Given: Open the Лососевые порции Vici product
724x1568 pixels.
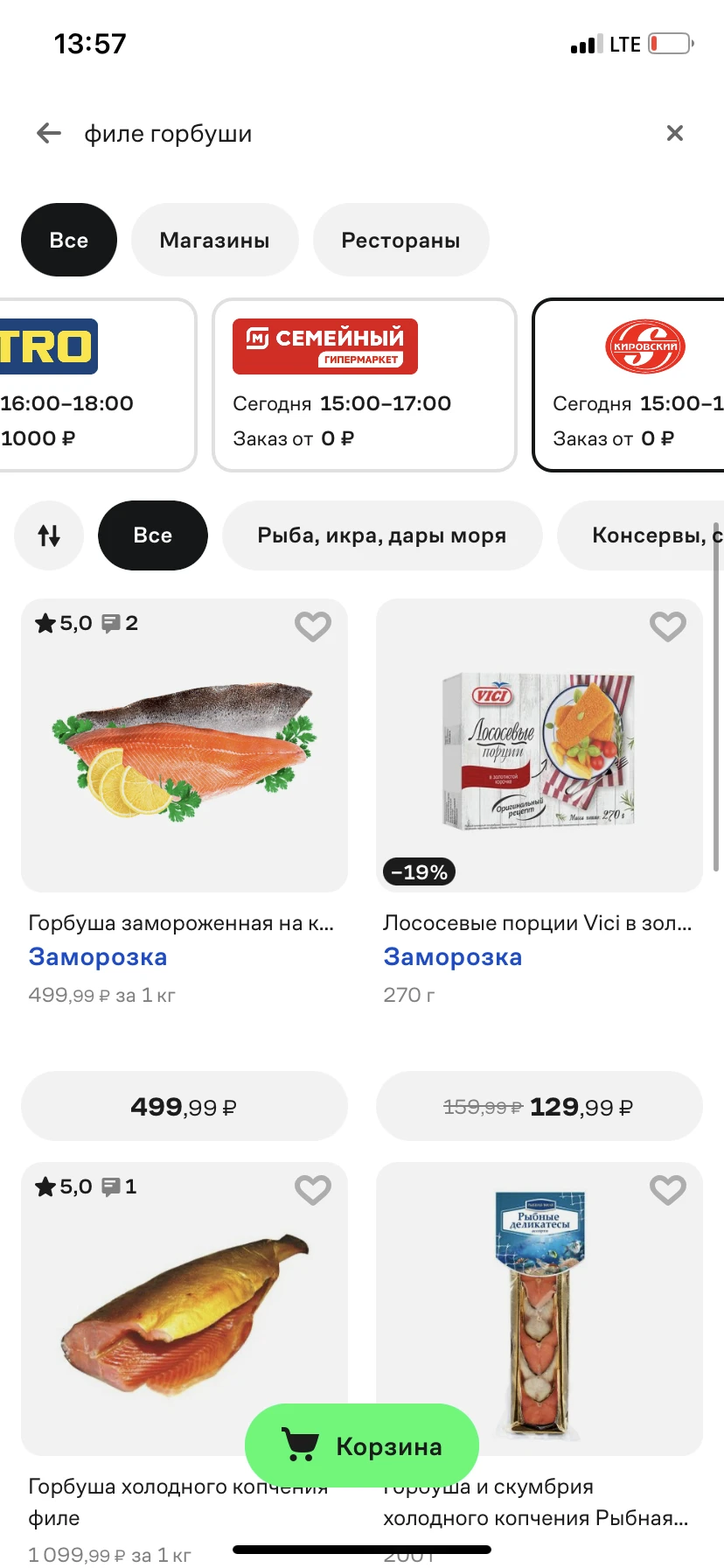Looking at the screenshot, I should tap(540, 746).
